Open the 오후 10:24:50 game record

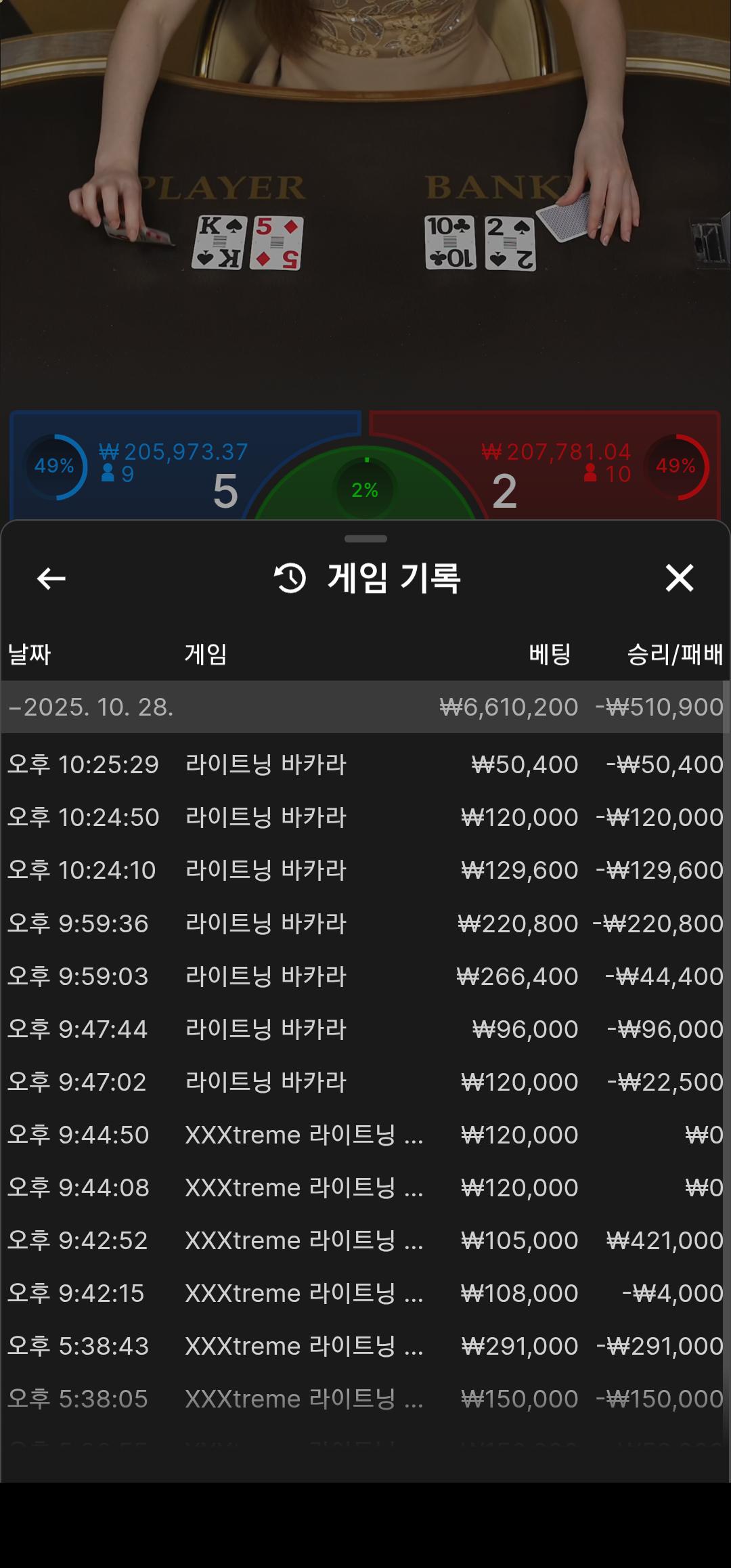point(365,817)
